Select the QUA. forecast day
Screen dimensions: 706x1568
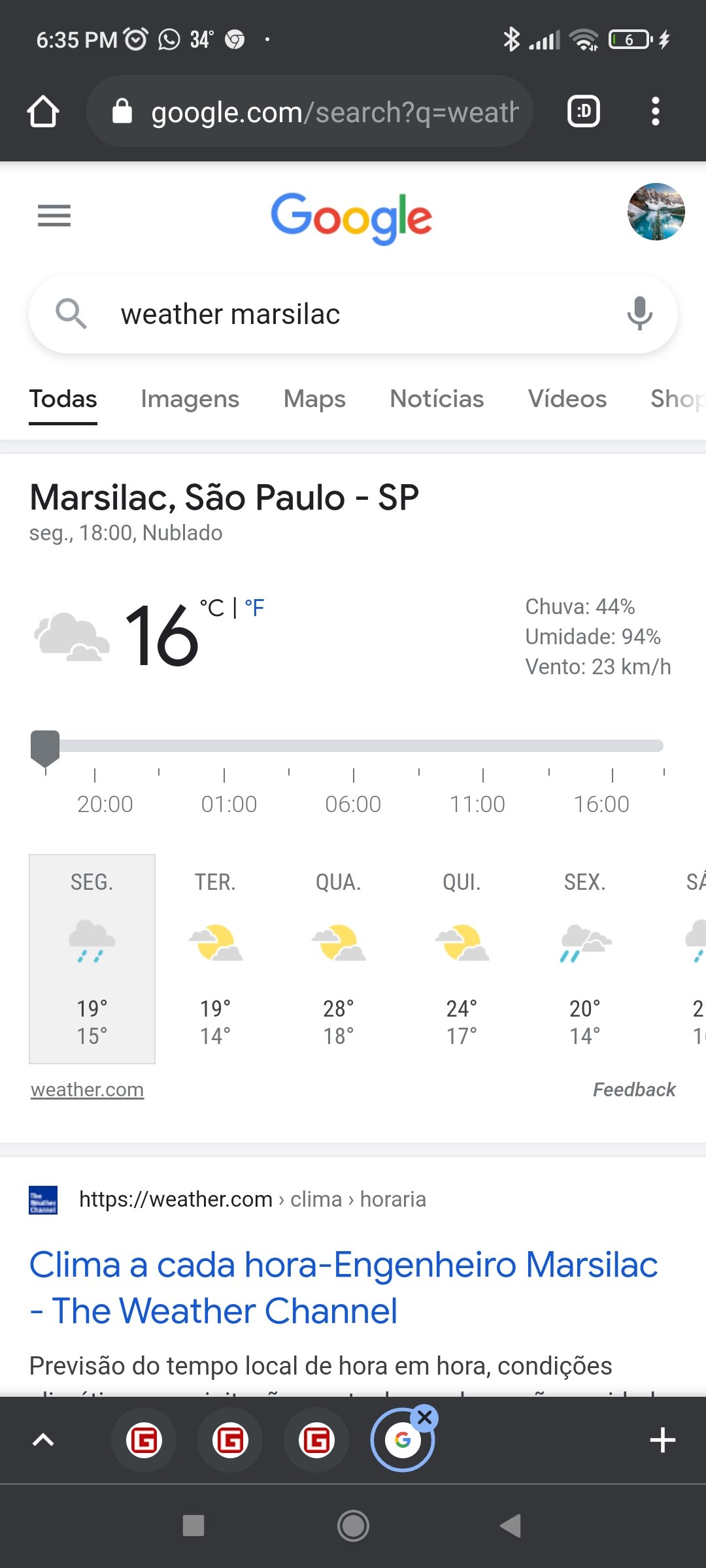tap(339, 958)
